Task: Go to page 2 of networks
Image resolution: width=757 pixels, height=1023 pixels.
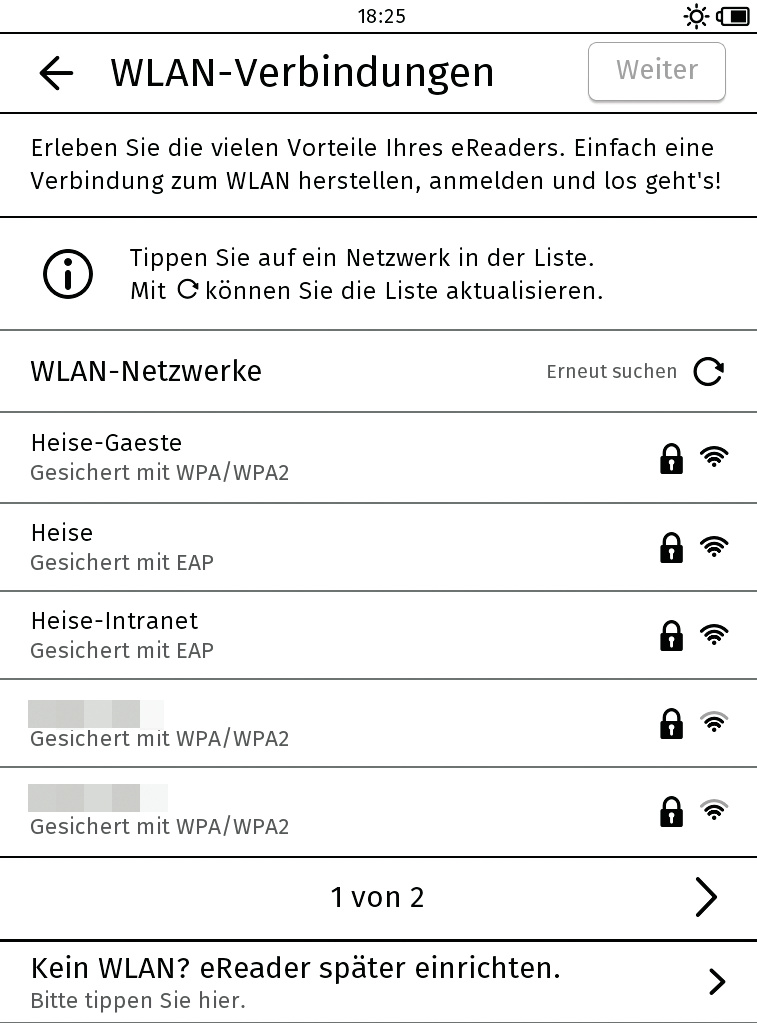Action: [x=706, y=897]
